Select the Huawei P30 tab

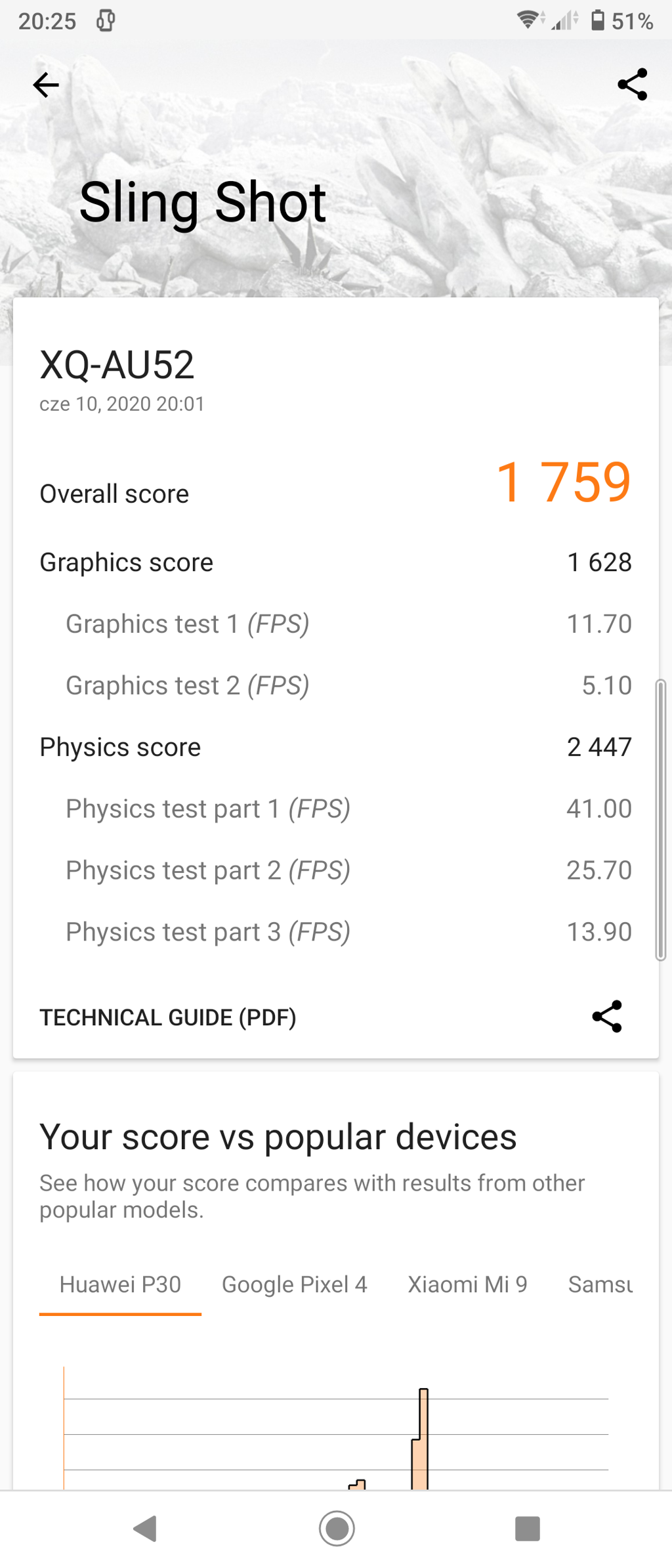click(120, 1284)
